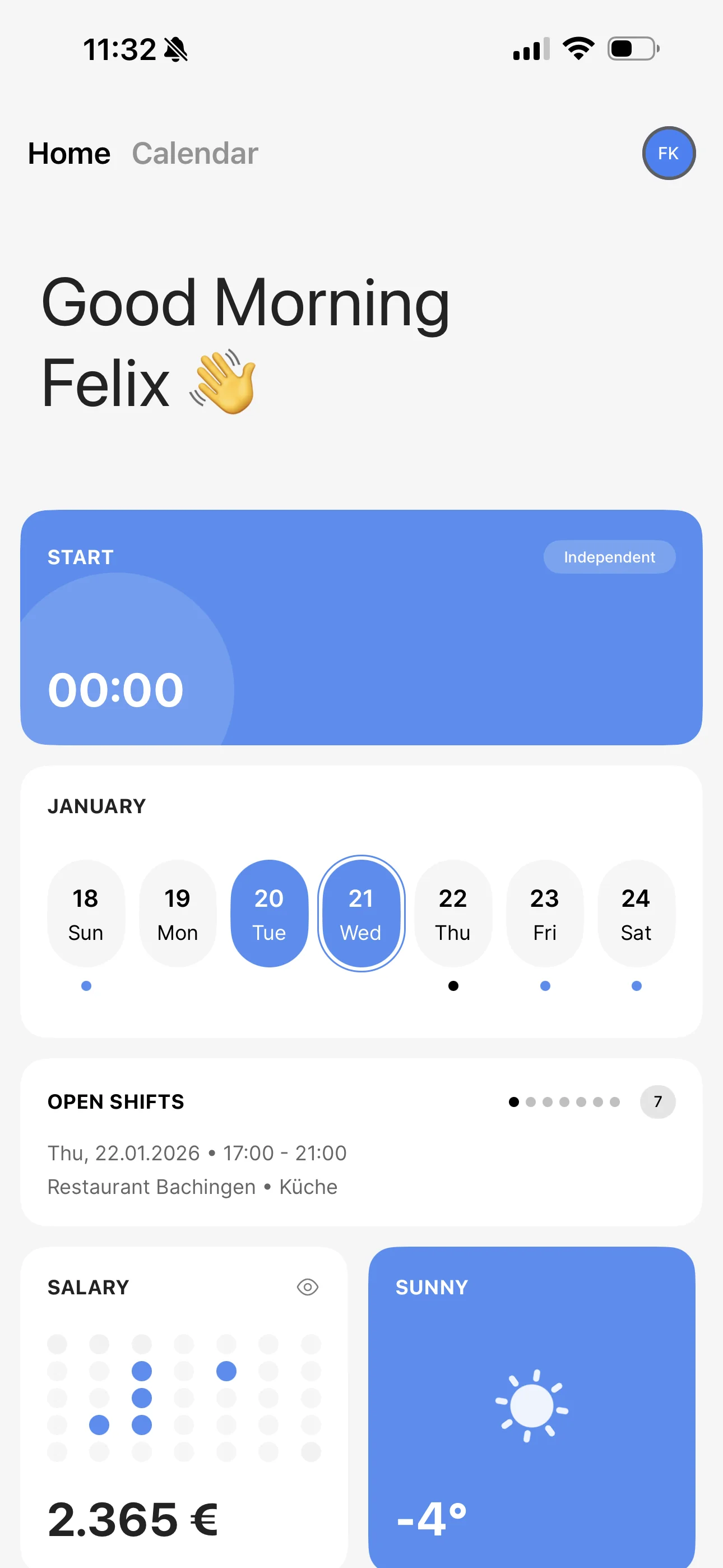Select Sunday the 18th
The width and height of the screenshot is (723, 1568).
click(x=86, y=913)
